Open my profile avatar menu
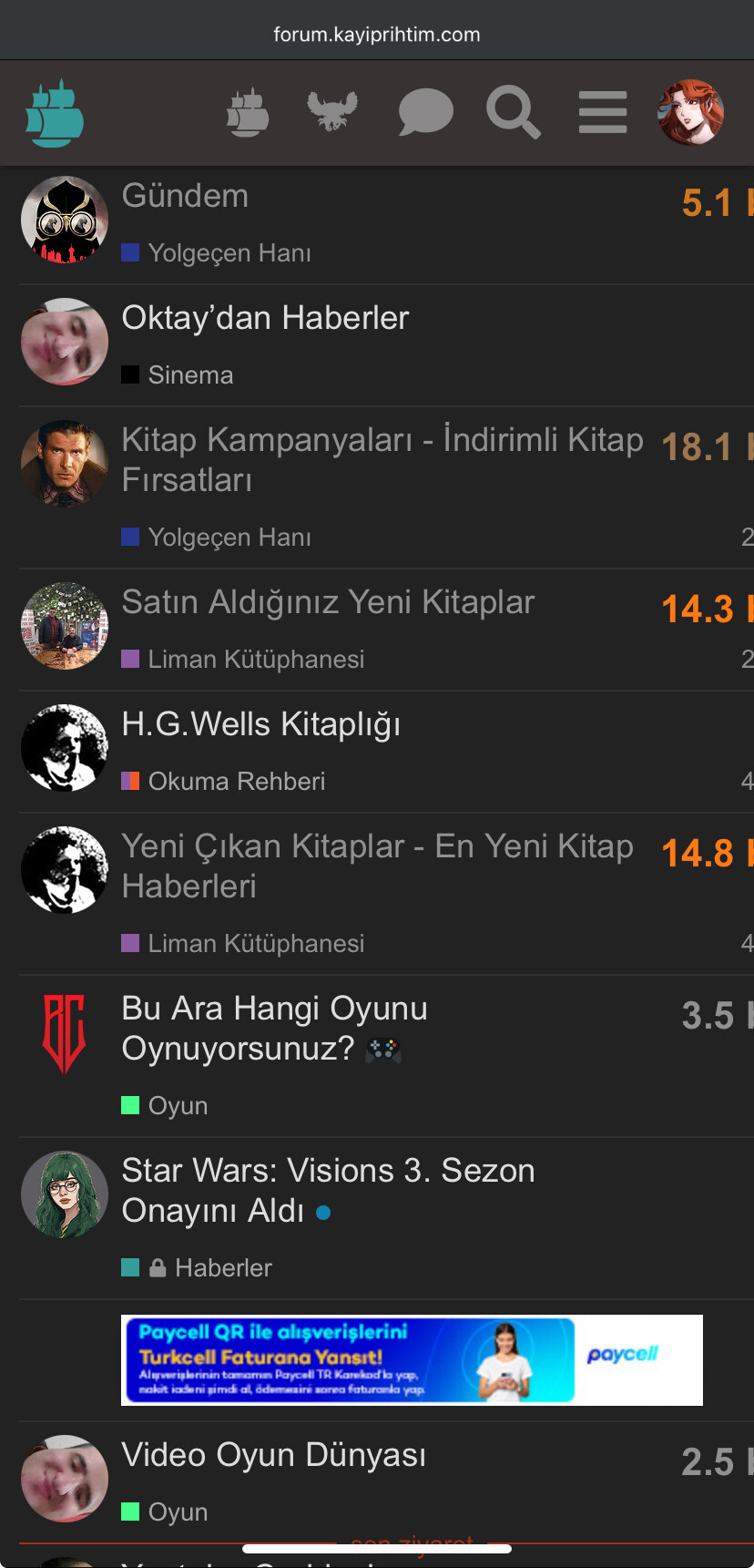The width and height of the screenshot is (754, 1568). click(690, 113)
